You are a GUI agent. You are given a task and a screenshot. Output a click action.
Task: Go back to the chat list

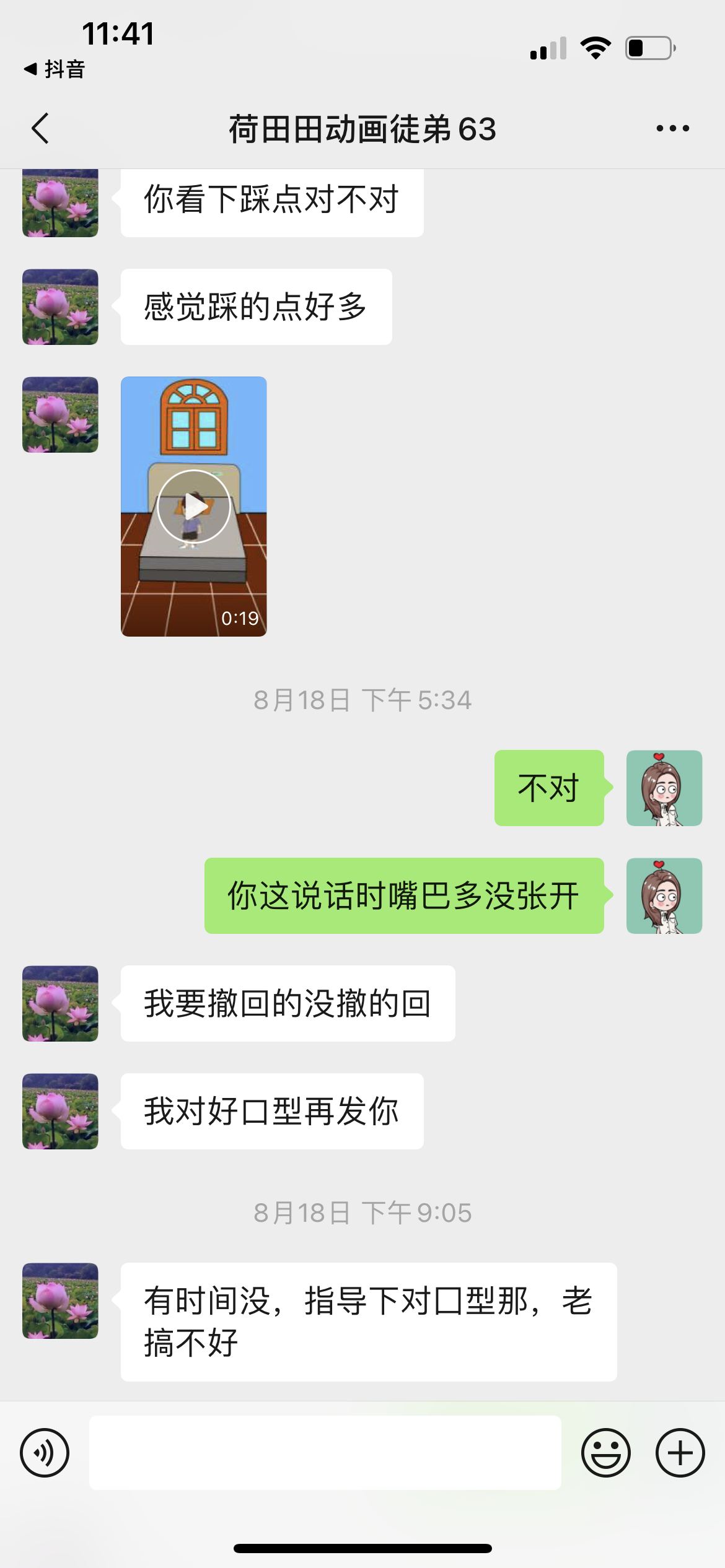click(x=40, y=129)
